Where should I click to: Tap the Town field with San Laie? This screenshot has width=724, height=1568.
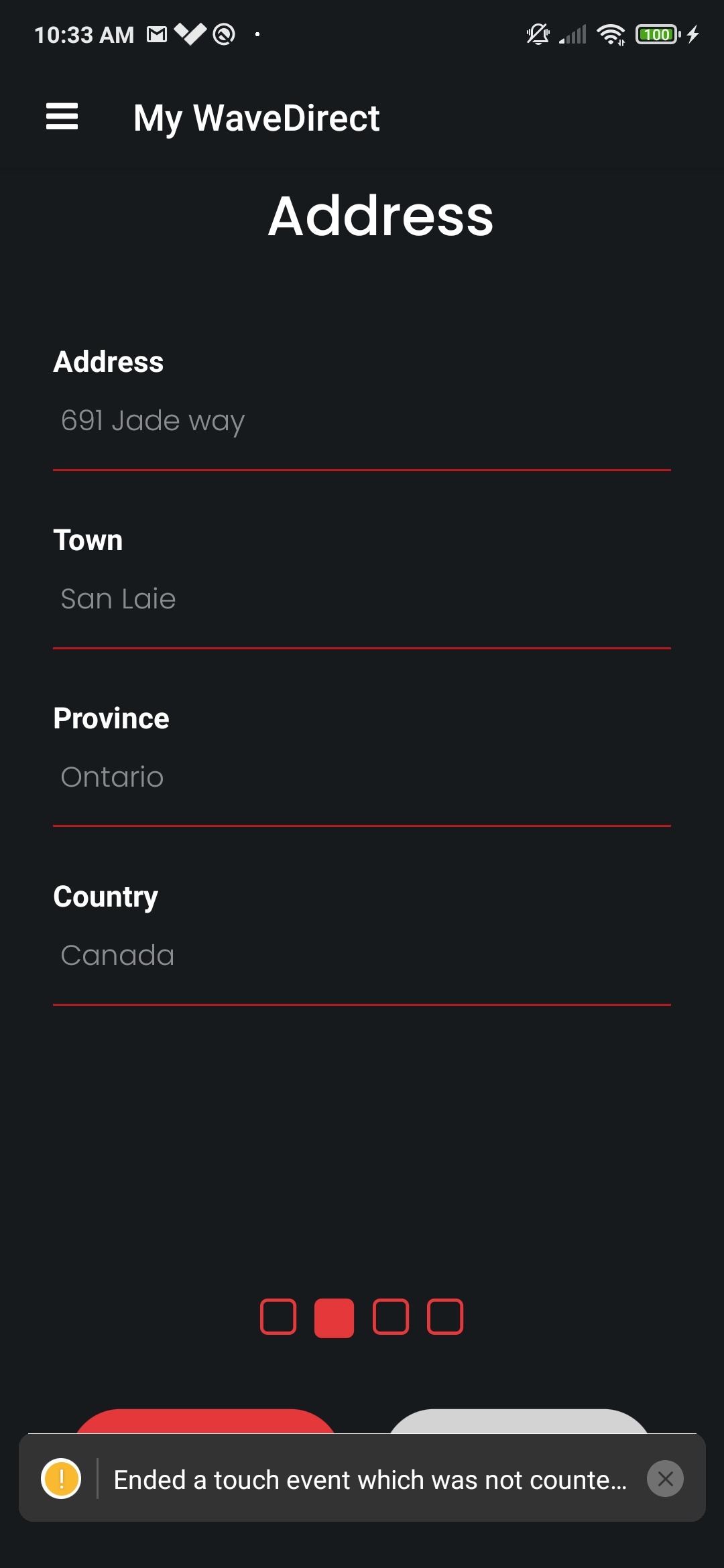click(362, 599)
